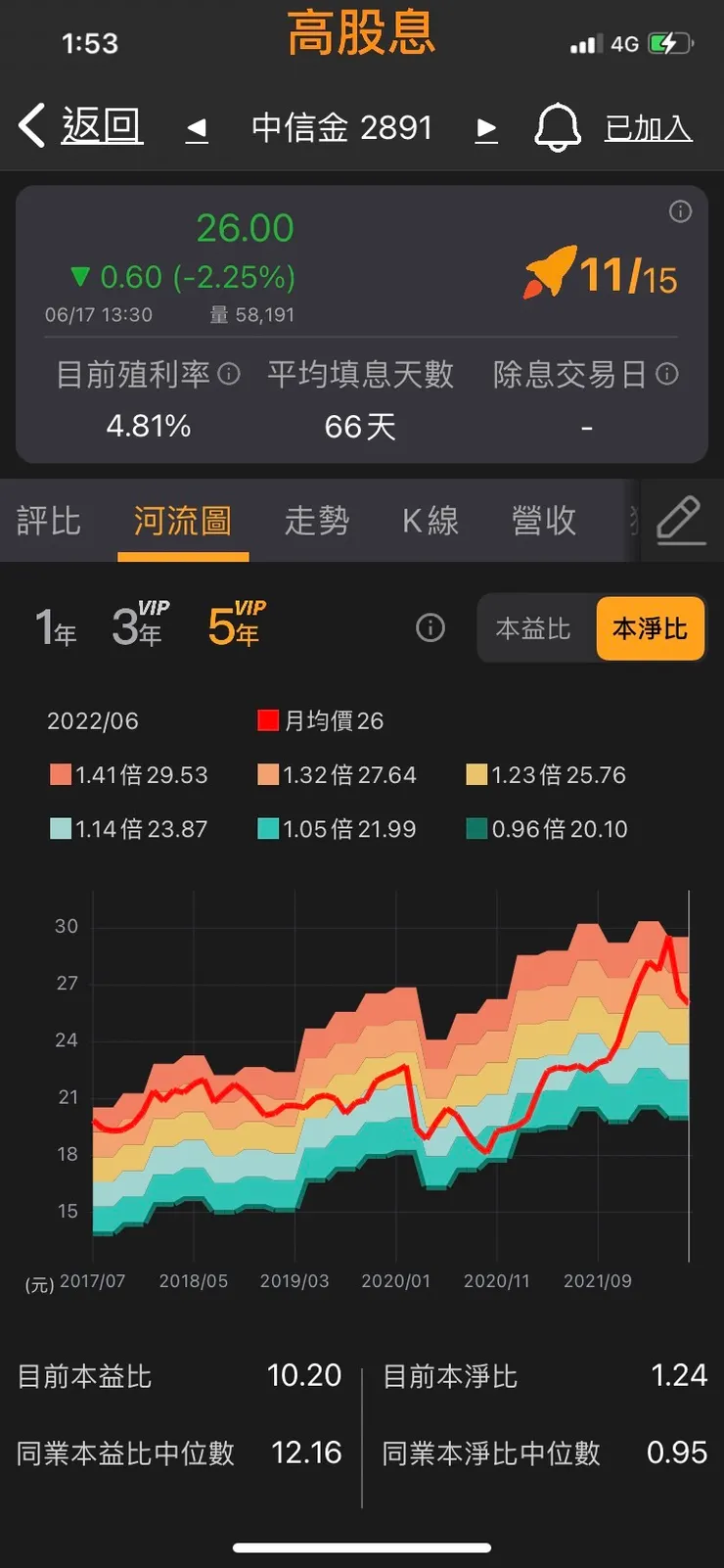
Task: Open the notification bell icon
Action: [x=558, y=126]
